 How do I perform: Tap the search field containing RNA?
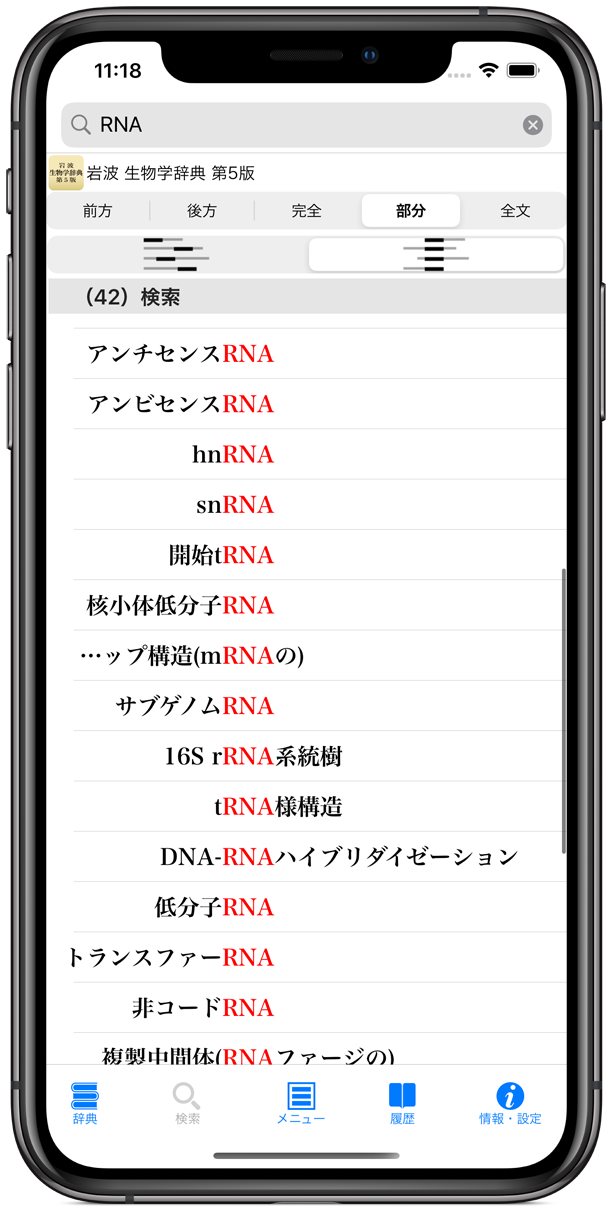pyautogui.click(x=300, y=125)
